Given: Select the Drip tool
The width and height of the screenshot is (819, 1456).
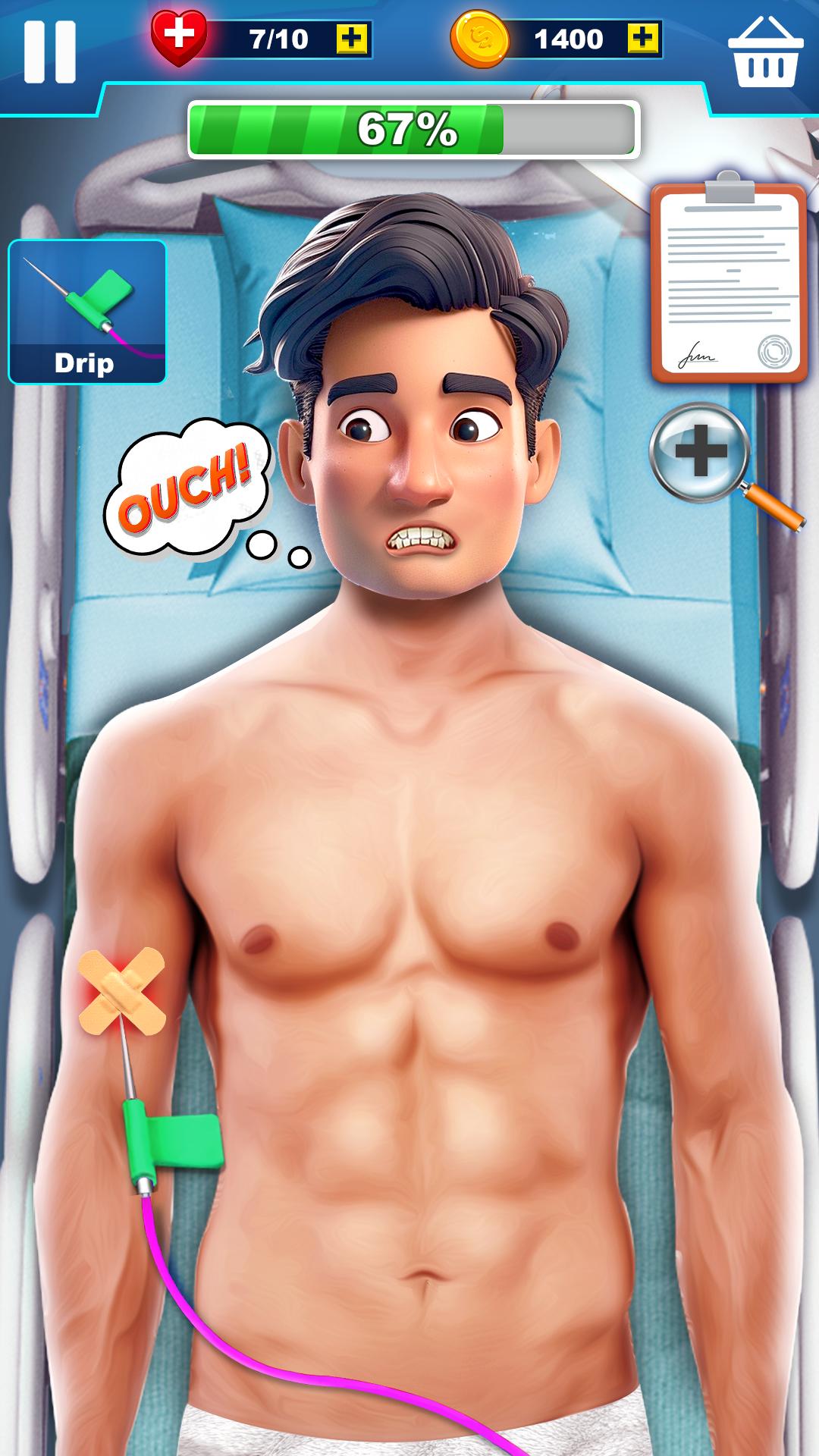Looking at the screenshot, I should point(87,312).
